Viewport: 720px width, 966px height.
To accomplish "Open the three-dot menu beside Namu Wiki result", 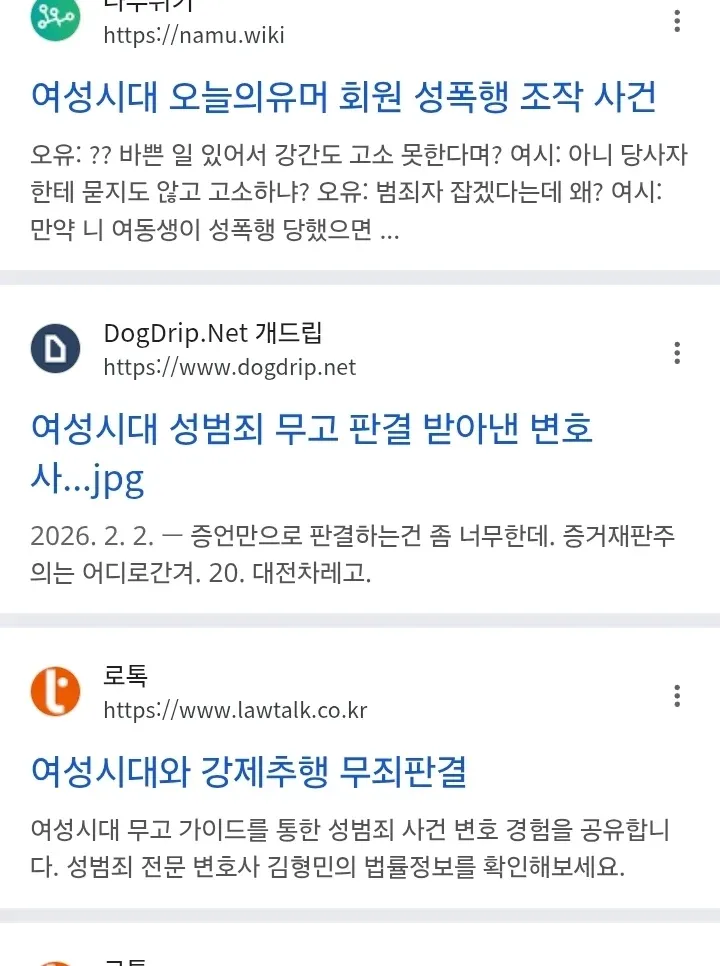I will pos(677,22).
